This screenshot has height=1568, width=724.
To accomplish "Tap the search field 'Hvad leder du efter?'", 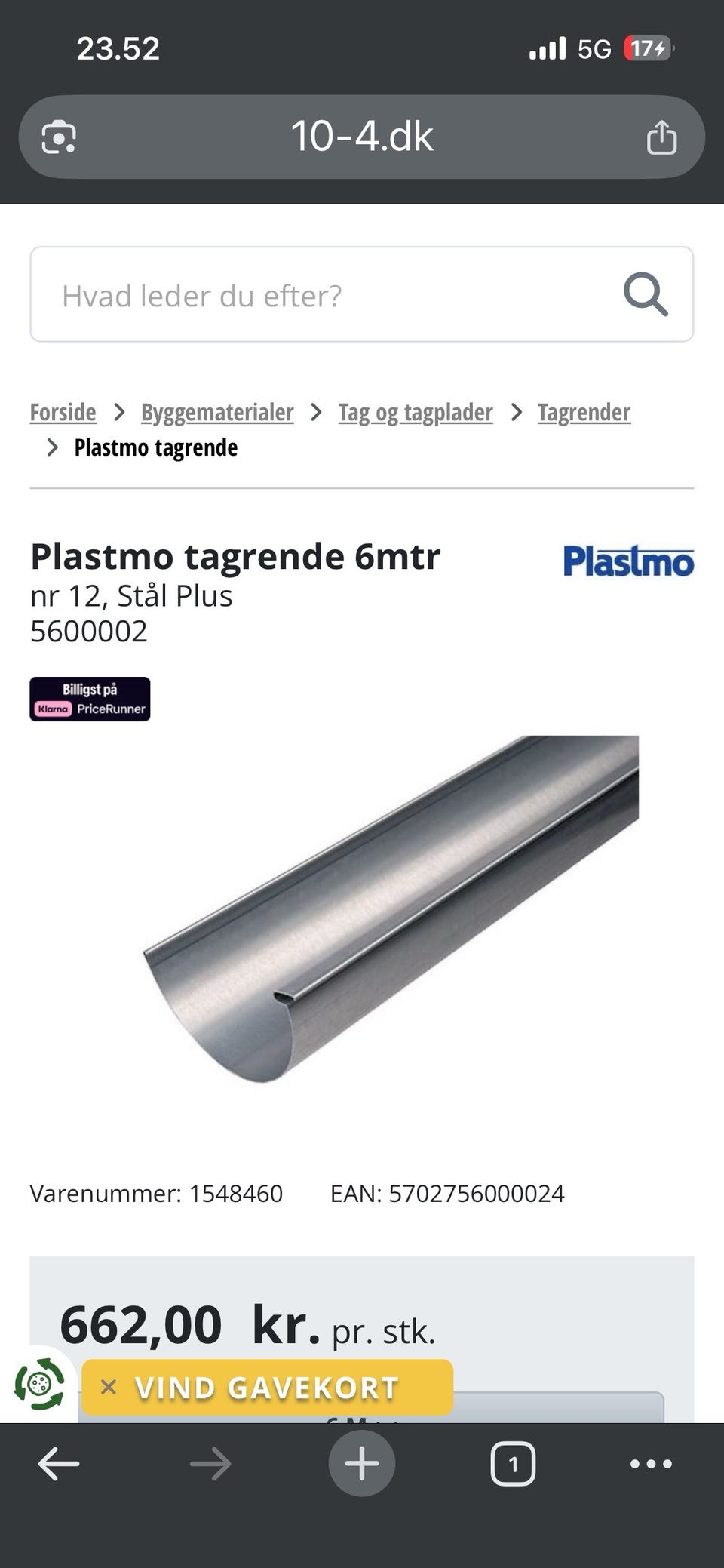I will click(x=361, y=294).
